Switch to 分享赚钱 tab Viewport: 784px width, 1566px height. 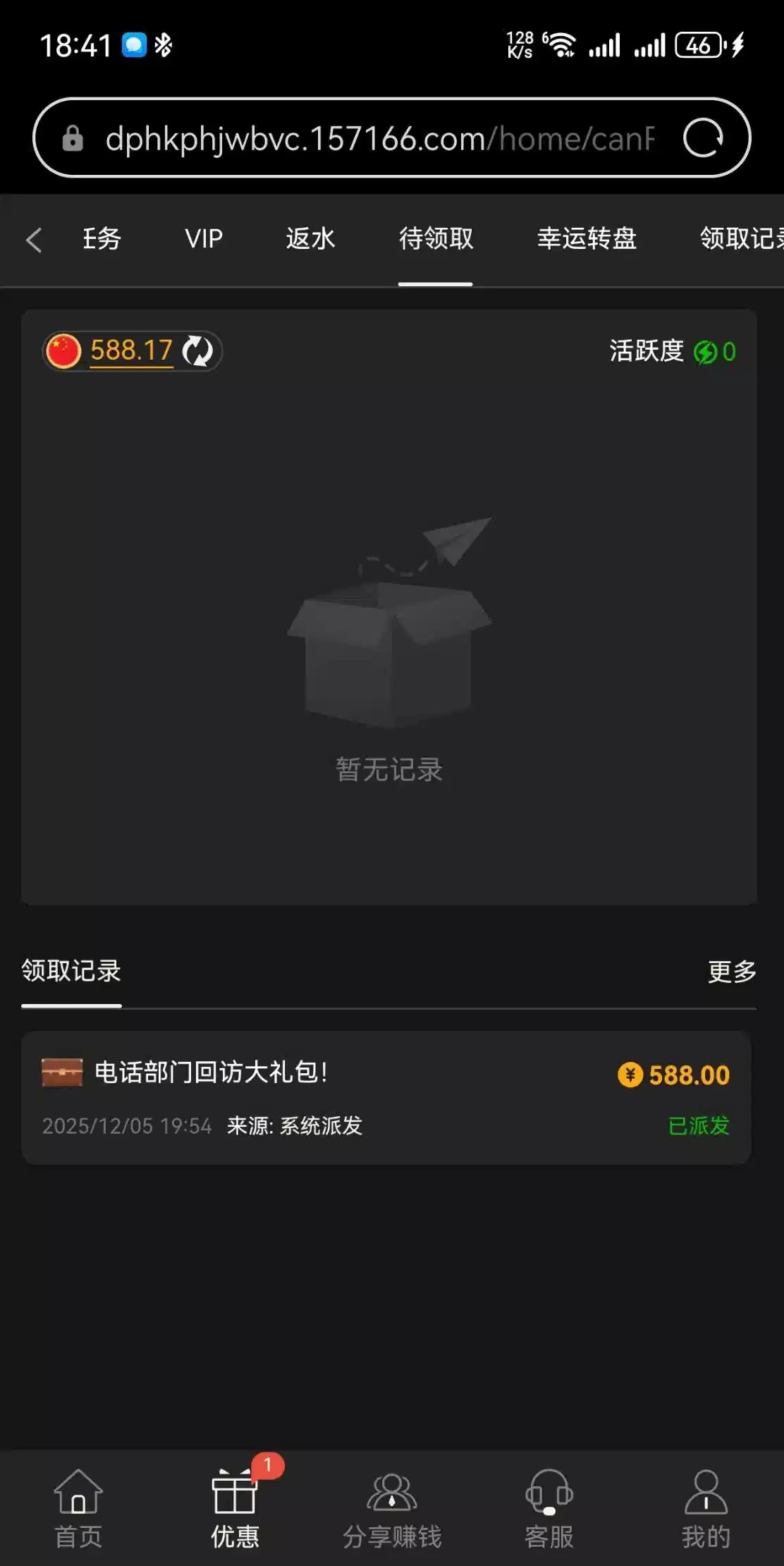tap(392, 1509)
